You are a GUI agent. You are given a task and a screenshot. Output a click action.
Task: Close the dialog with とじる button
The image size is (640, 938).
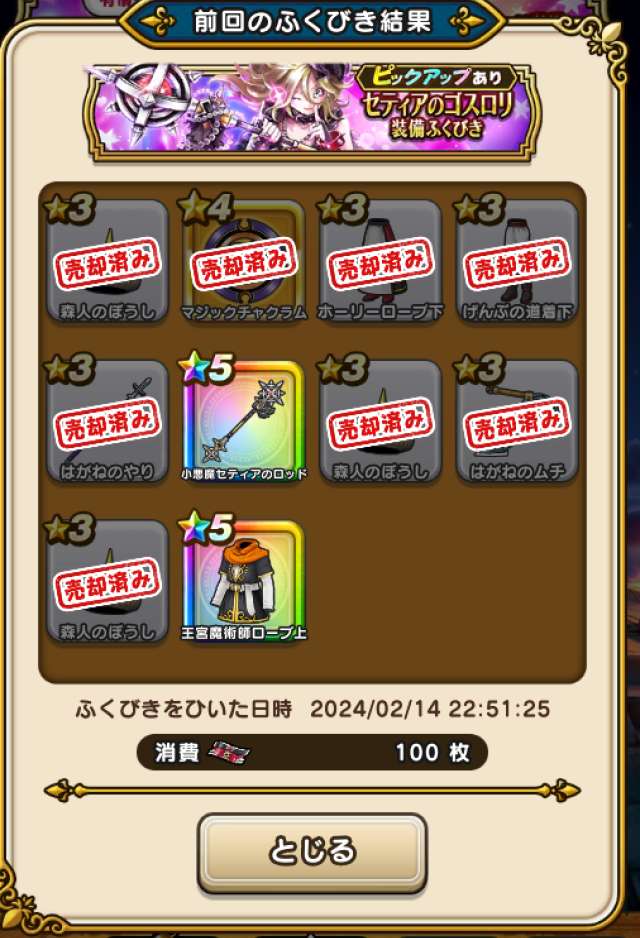(x=312, y=852)
